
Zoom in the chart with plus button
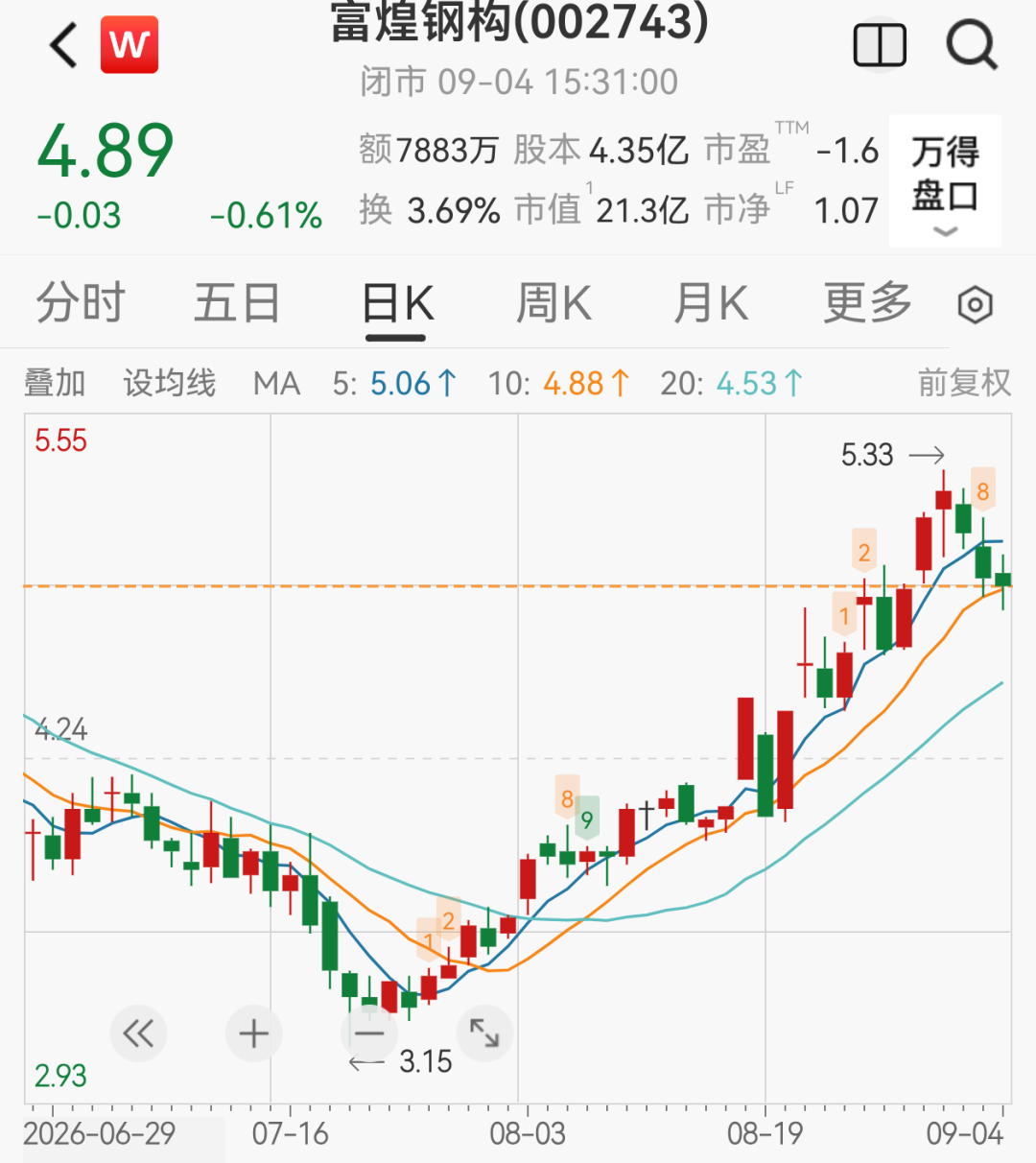254,1033
